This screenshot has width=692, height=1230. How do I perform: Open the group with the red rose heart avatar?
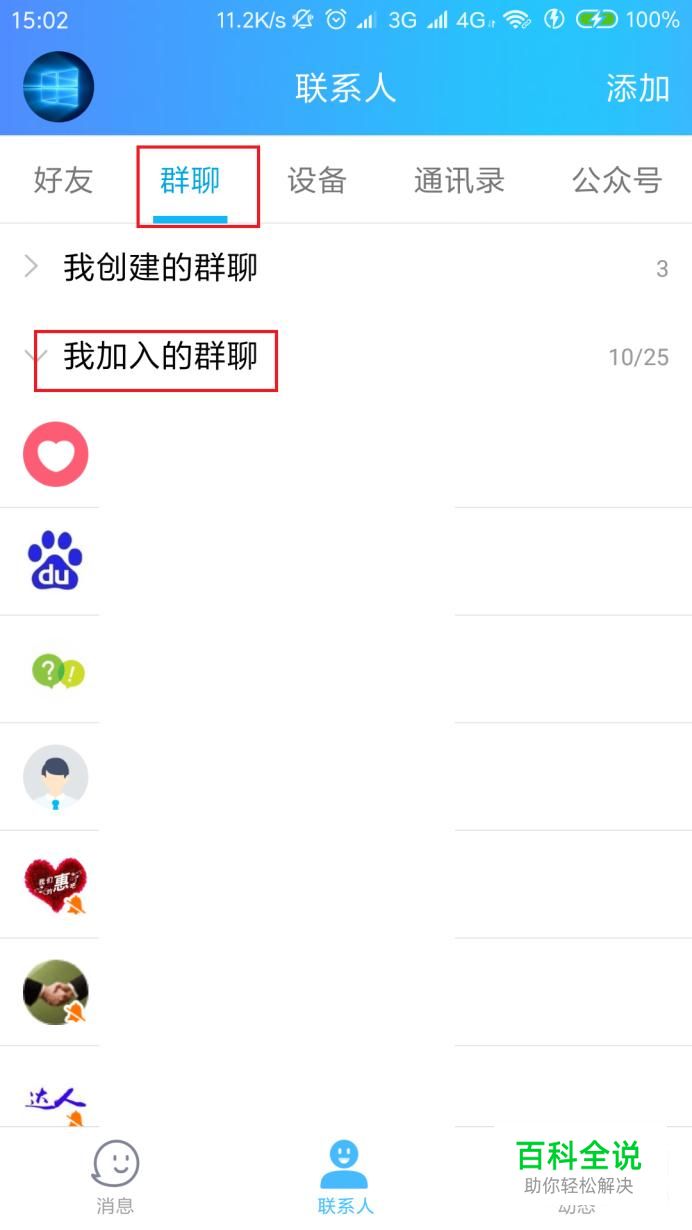(x=346, y=885)
